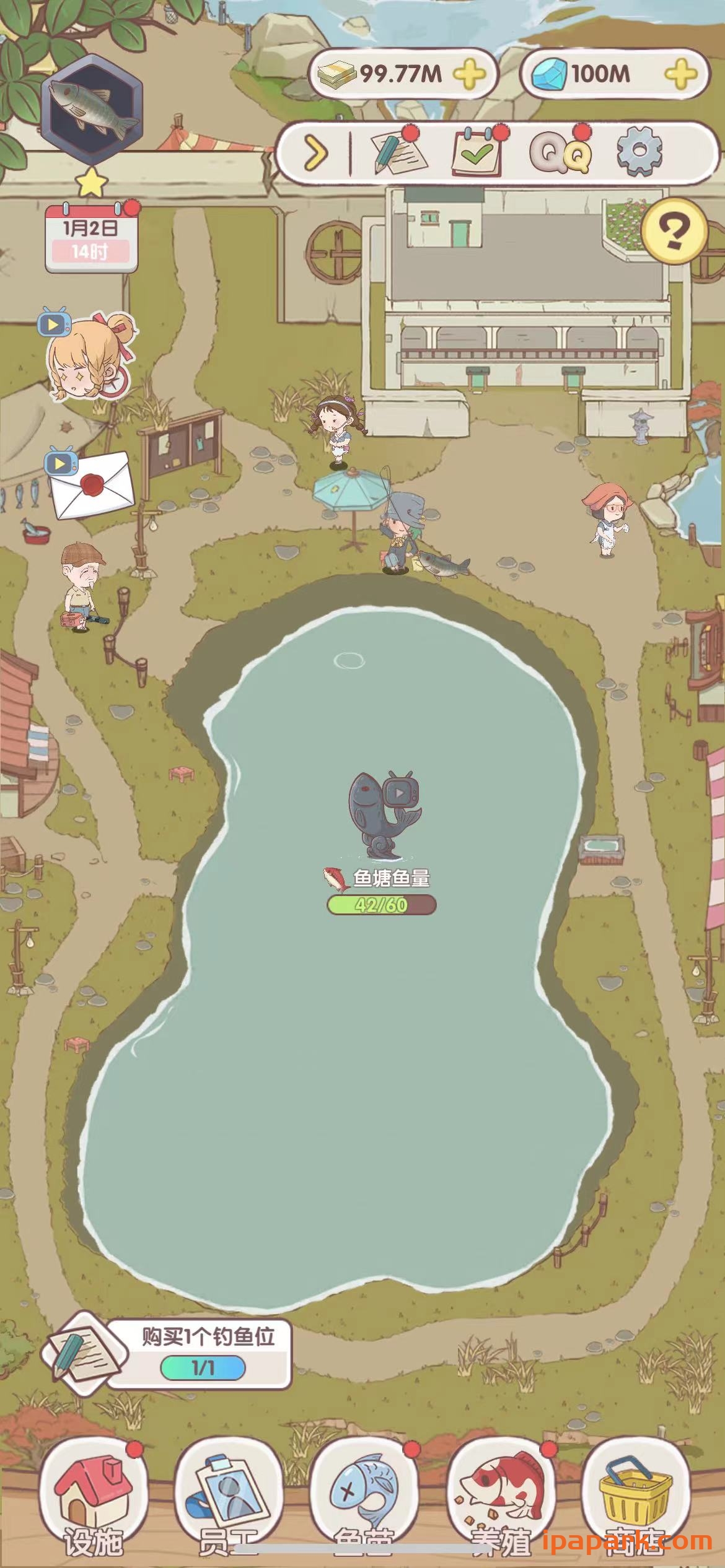The width and height of the screenshot is (725, 1568).
Task: Open game settings gear
Action: pos(639,151)
